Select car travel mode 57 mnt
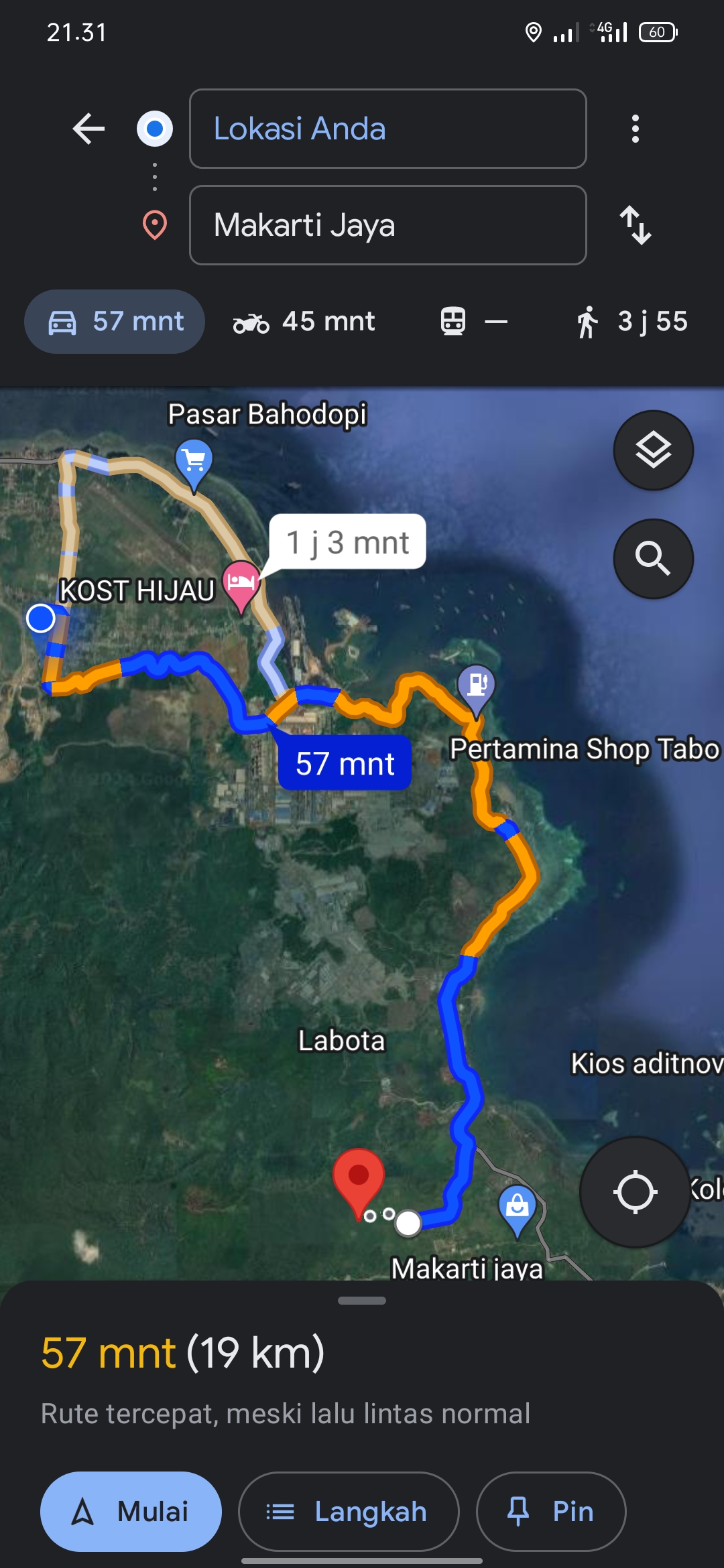 (x=115, y=322)
